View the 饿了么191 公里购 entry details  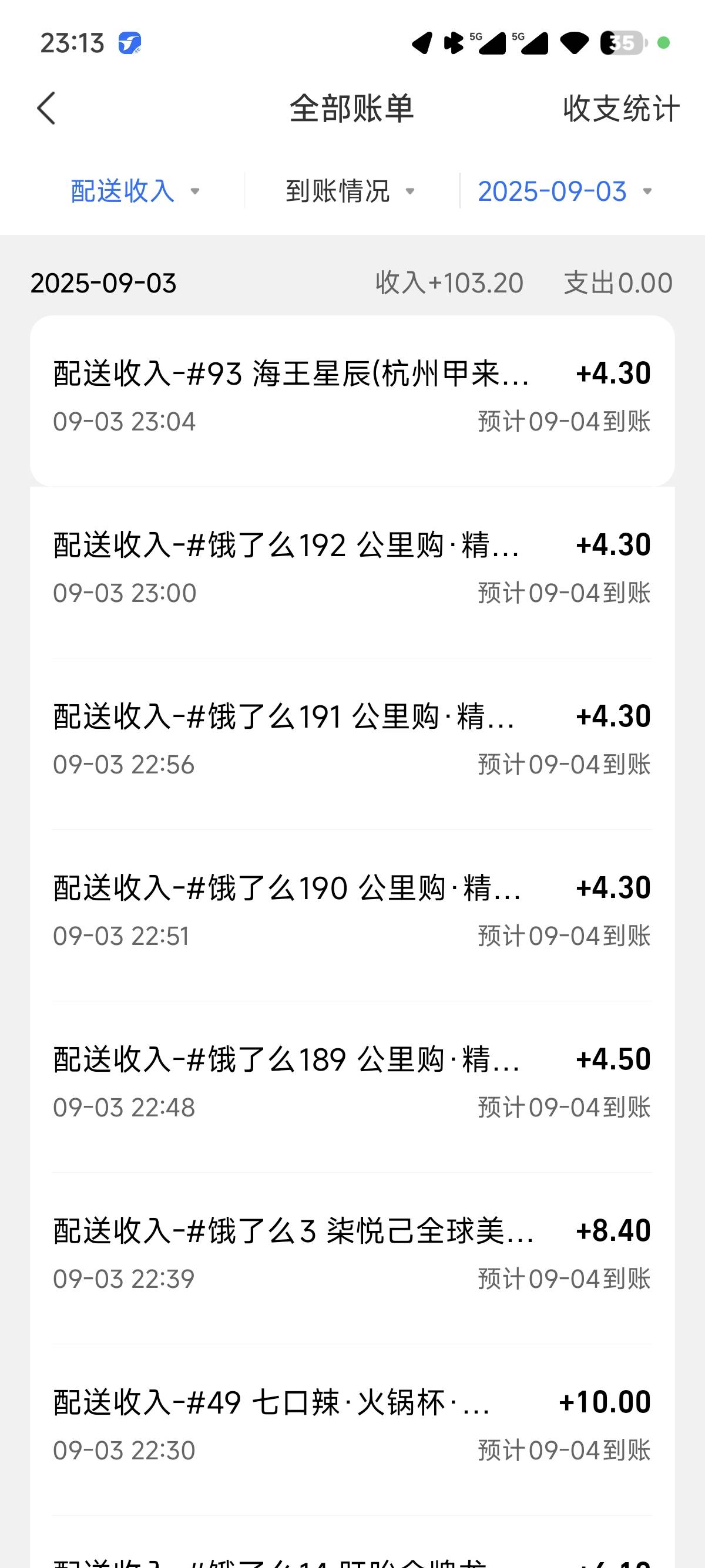[352, 744]
